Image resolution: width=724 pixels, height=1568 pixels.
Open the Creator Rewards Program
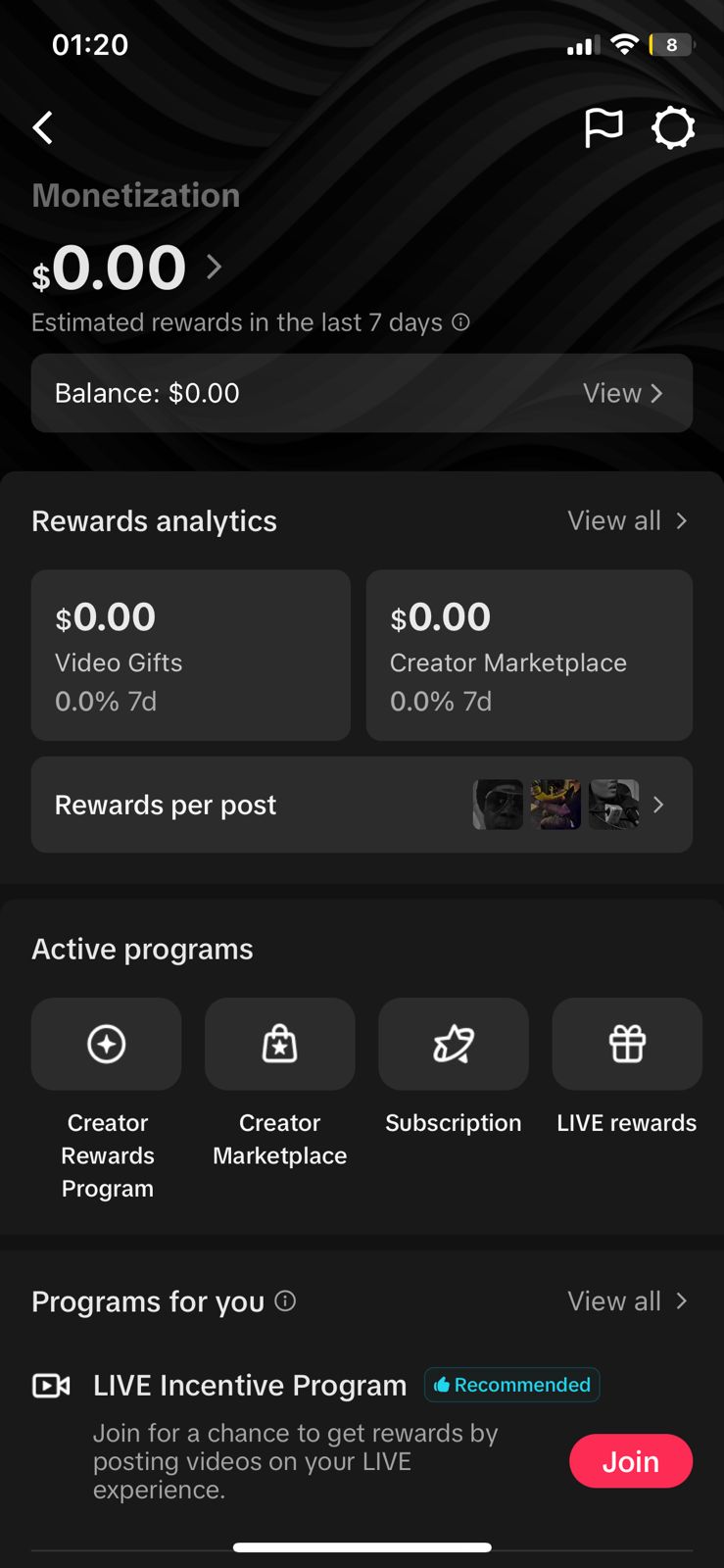point(107,1045)
